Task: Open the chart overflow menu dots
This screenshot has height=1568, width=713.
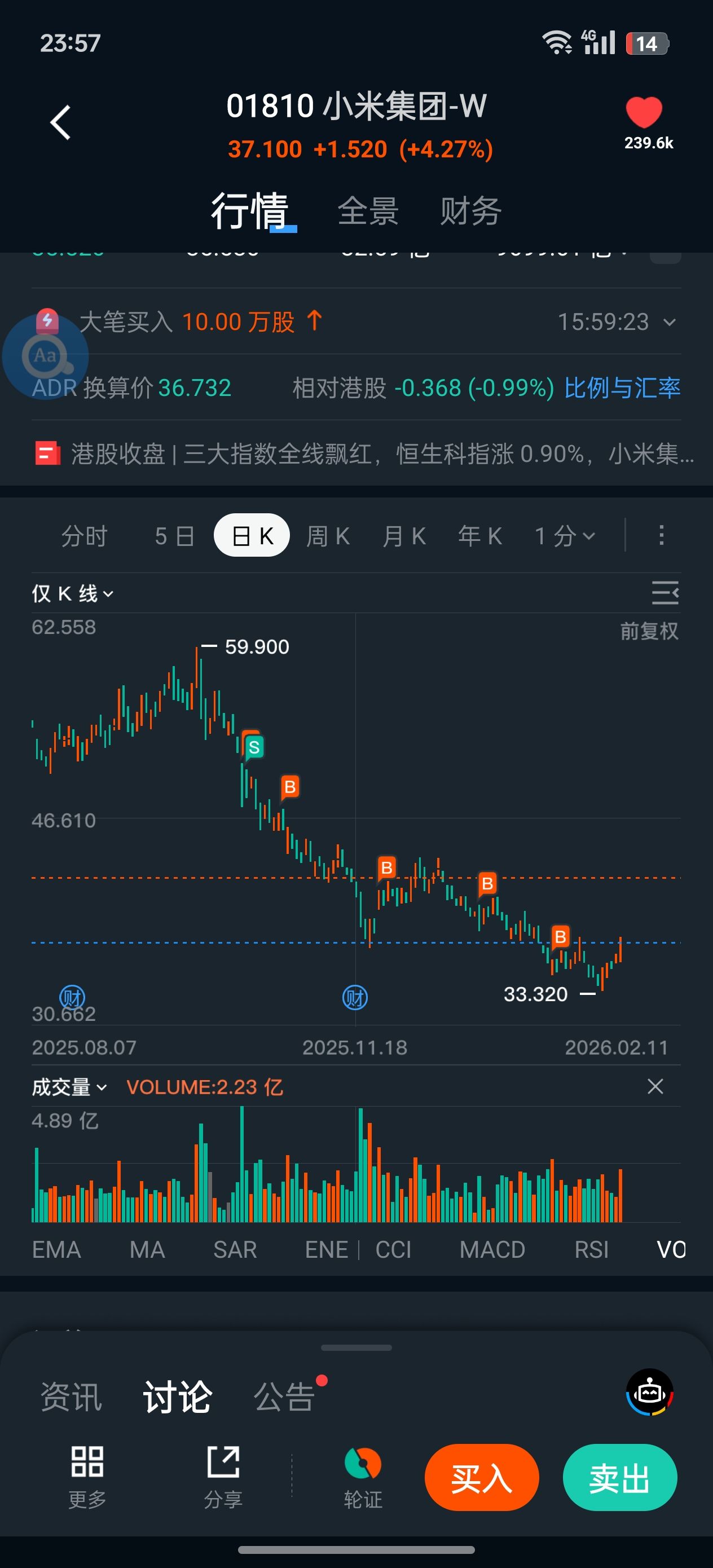Action: coord(661,536)
